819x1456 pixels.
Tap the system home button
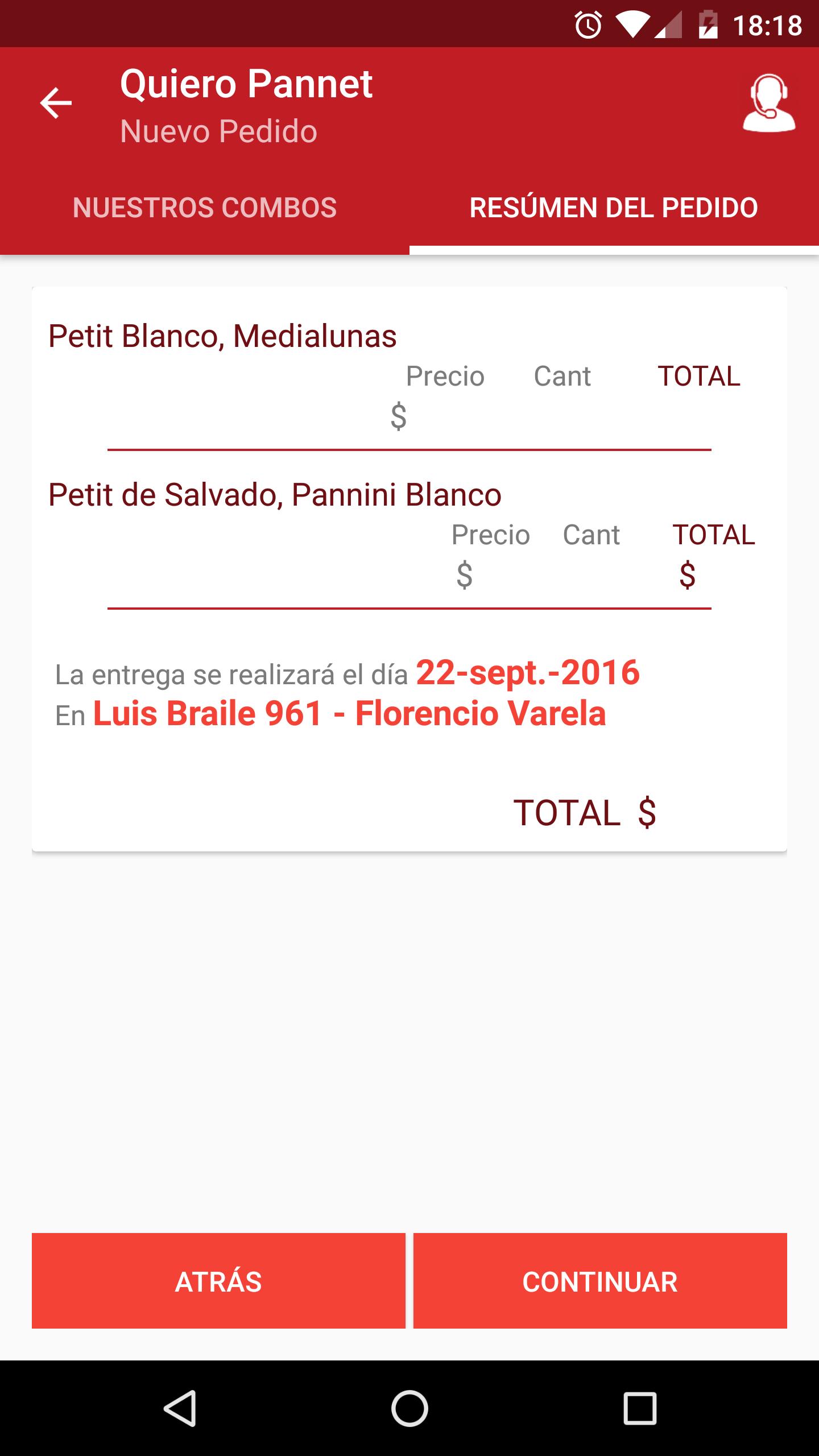(x=409, y=1408)
